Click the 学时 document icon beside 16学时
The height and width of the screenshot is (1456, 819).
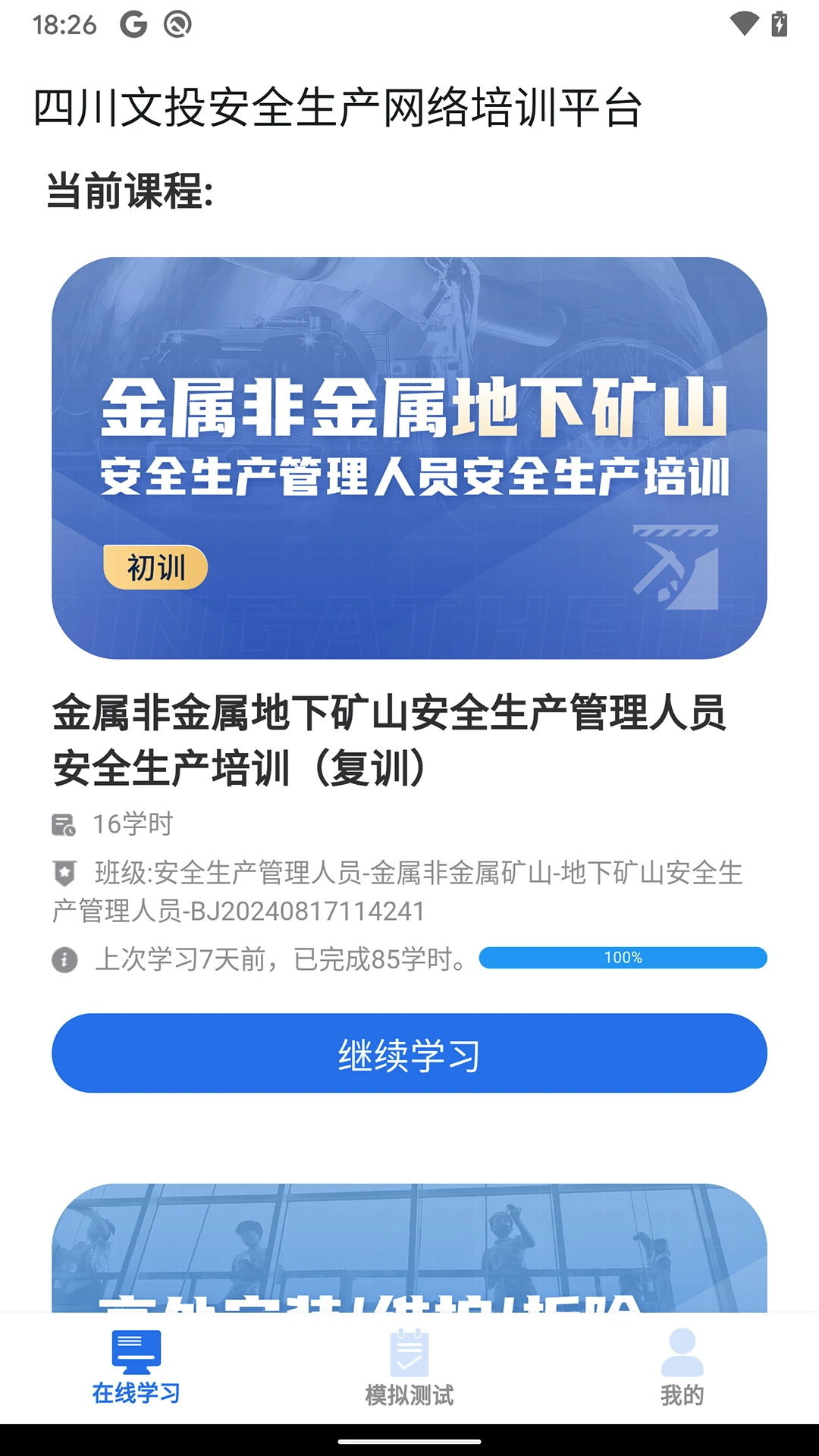[64, 822]
